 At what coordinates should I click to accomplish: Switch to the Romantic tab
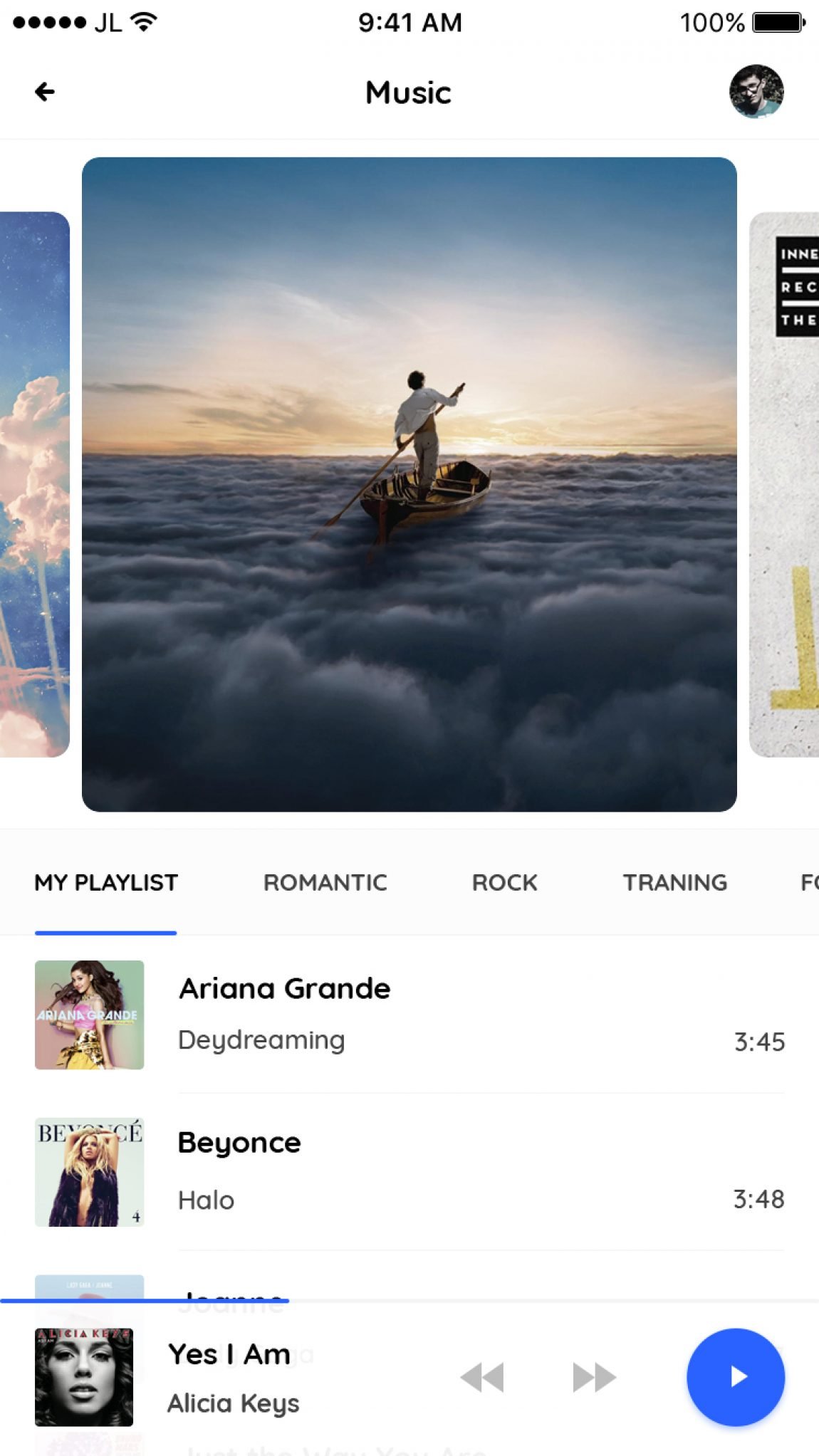[325, 882]
